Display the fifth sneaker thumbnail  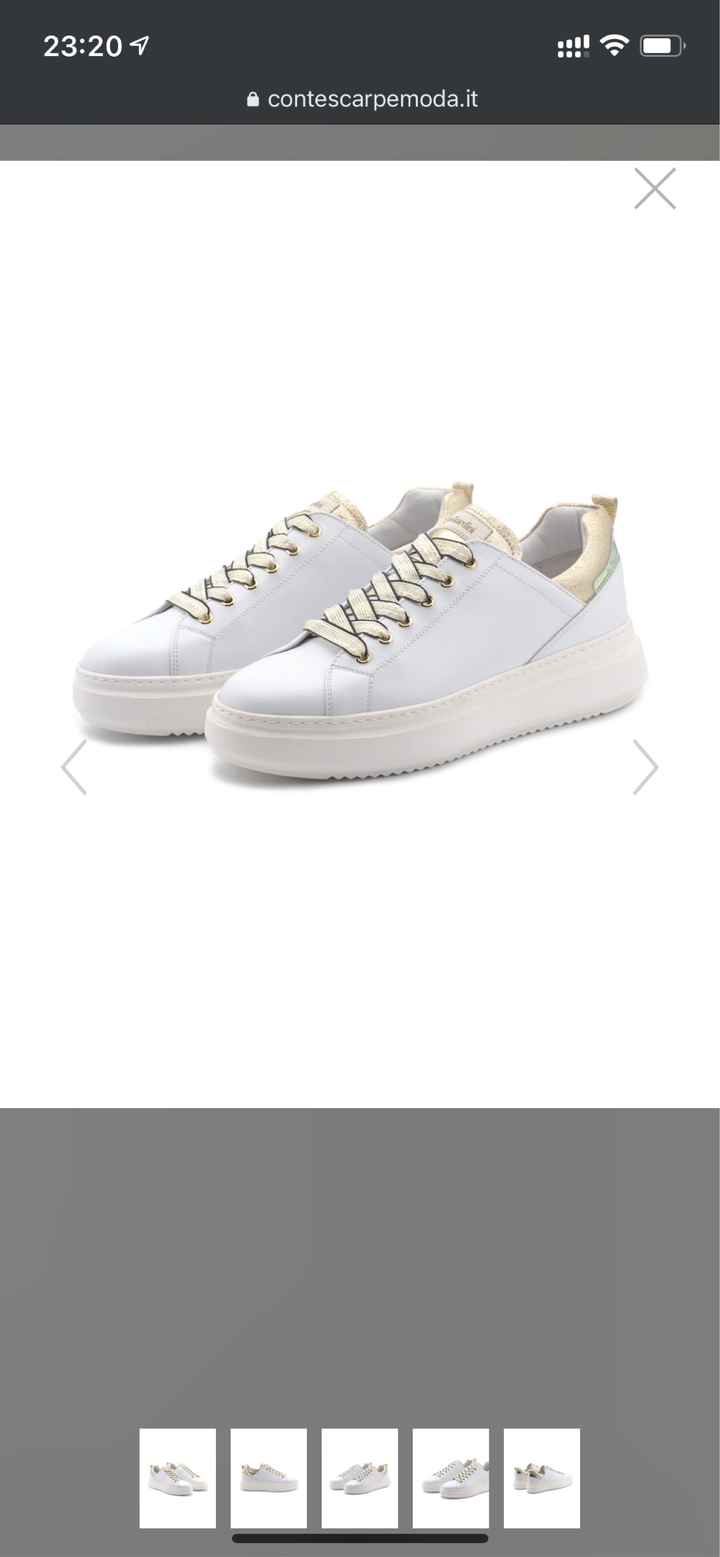[x=541, y=1477]
